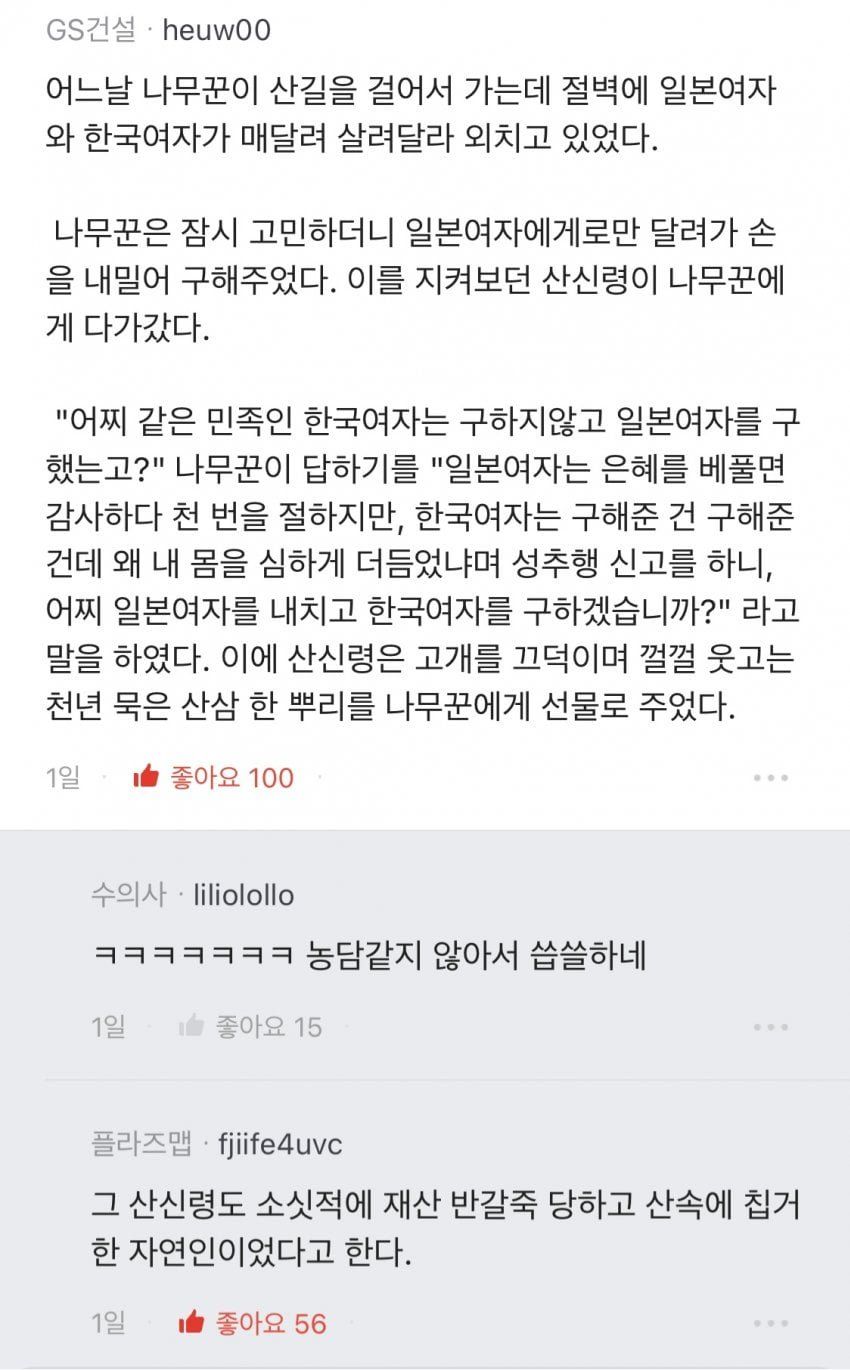Viewport: 850px width, 1370px height.
Task: Open more options for liliolollo's comment
Action: (x=771, y=1027)
